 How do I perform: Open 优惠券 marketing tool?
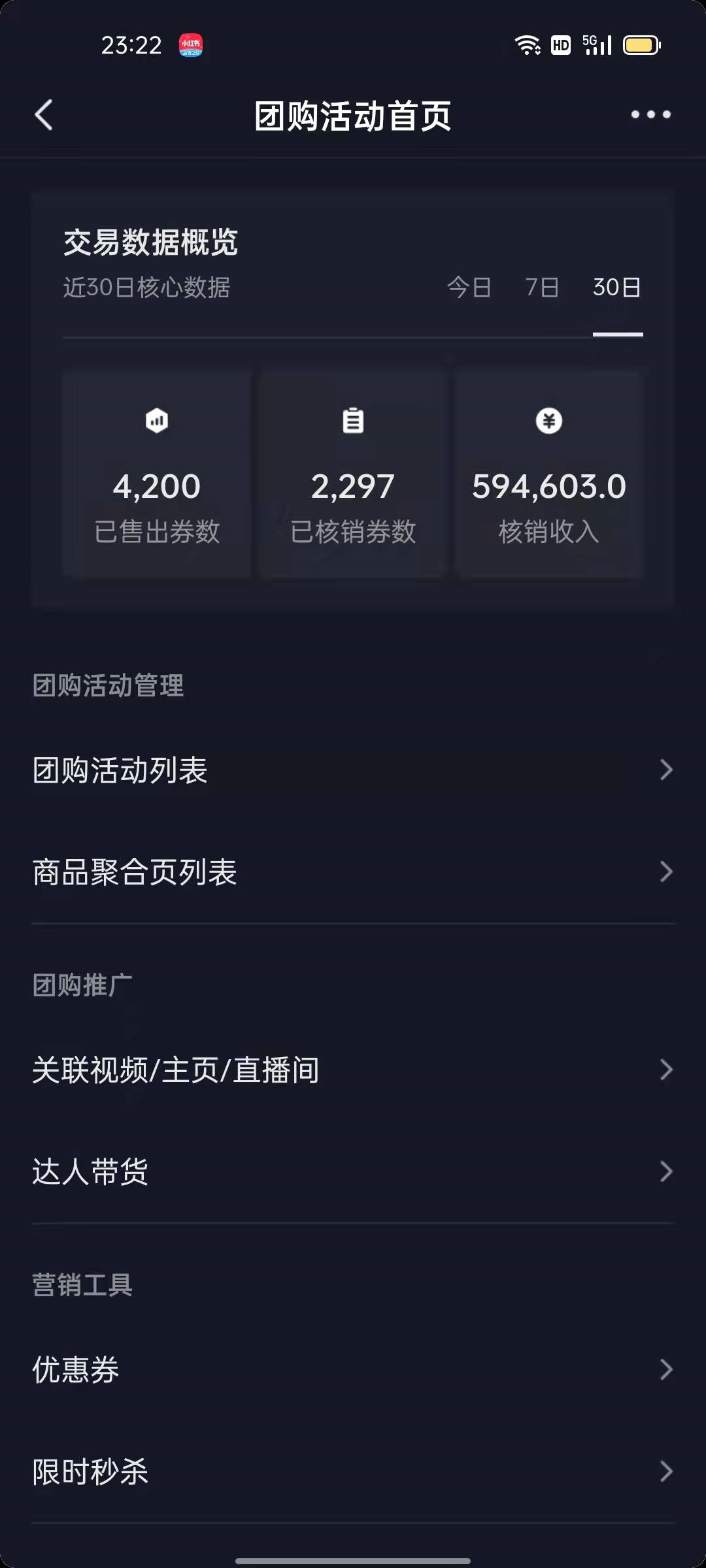[x=353, y=1369]
